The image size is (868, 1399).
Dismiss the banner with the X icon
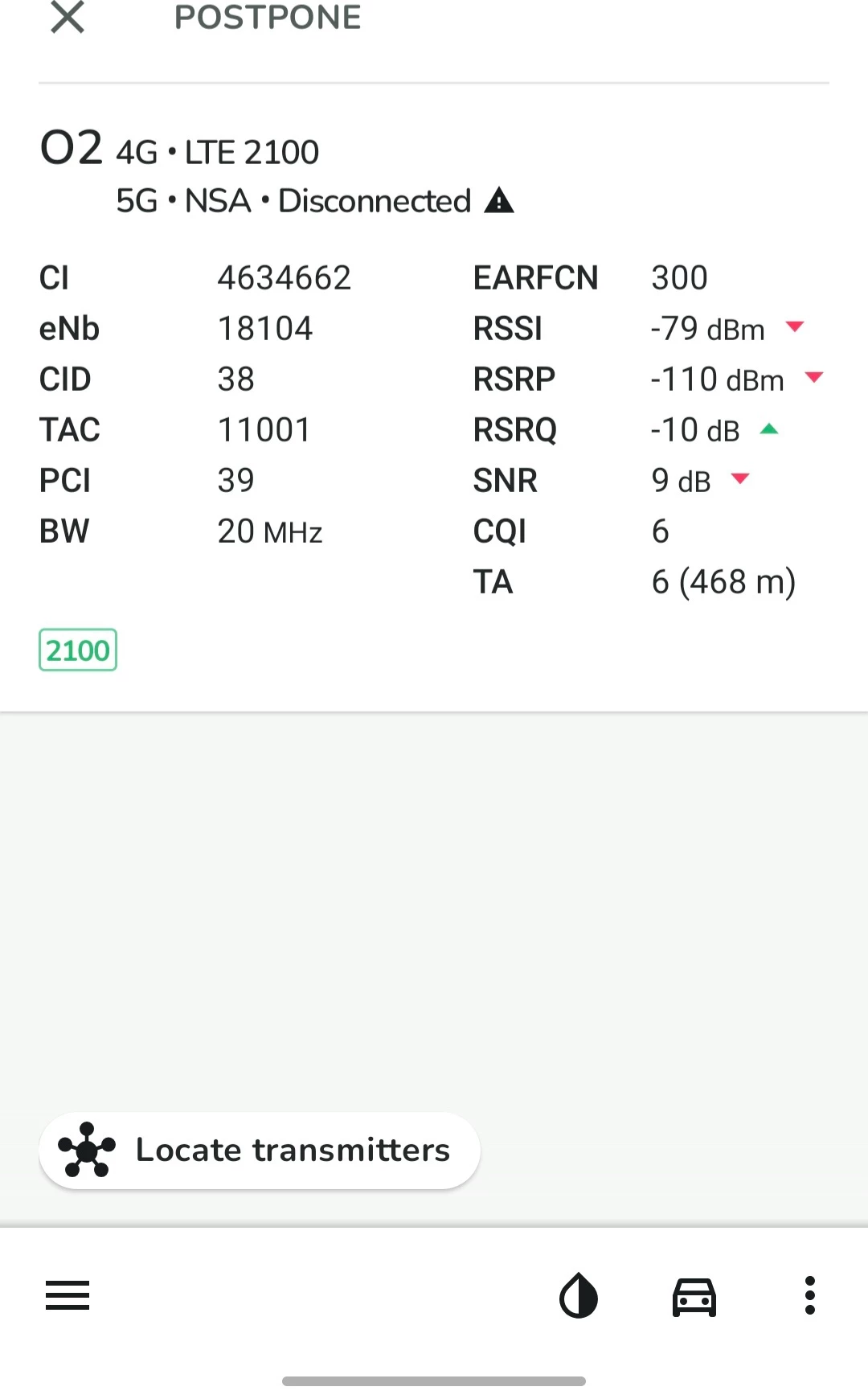[x=68, y=17]
